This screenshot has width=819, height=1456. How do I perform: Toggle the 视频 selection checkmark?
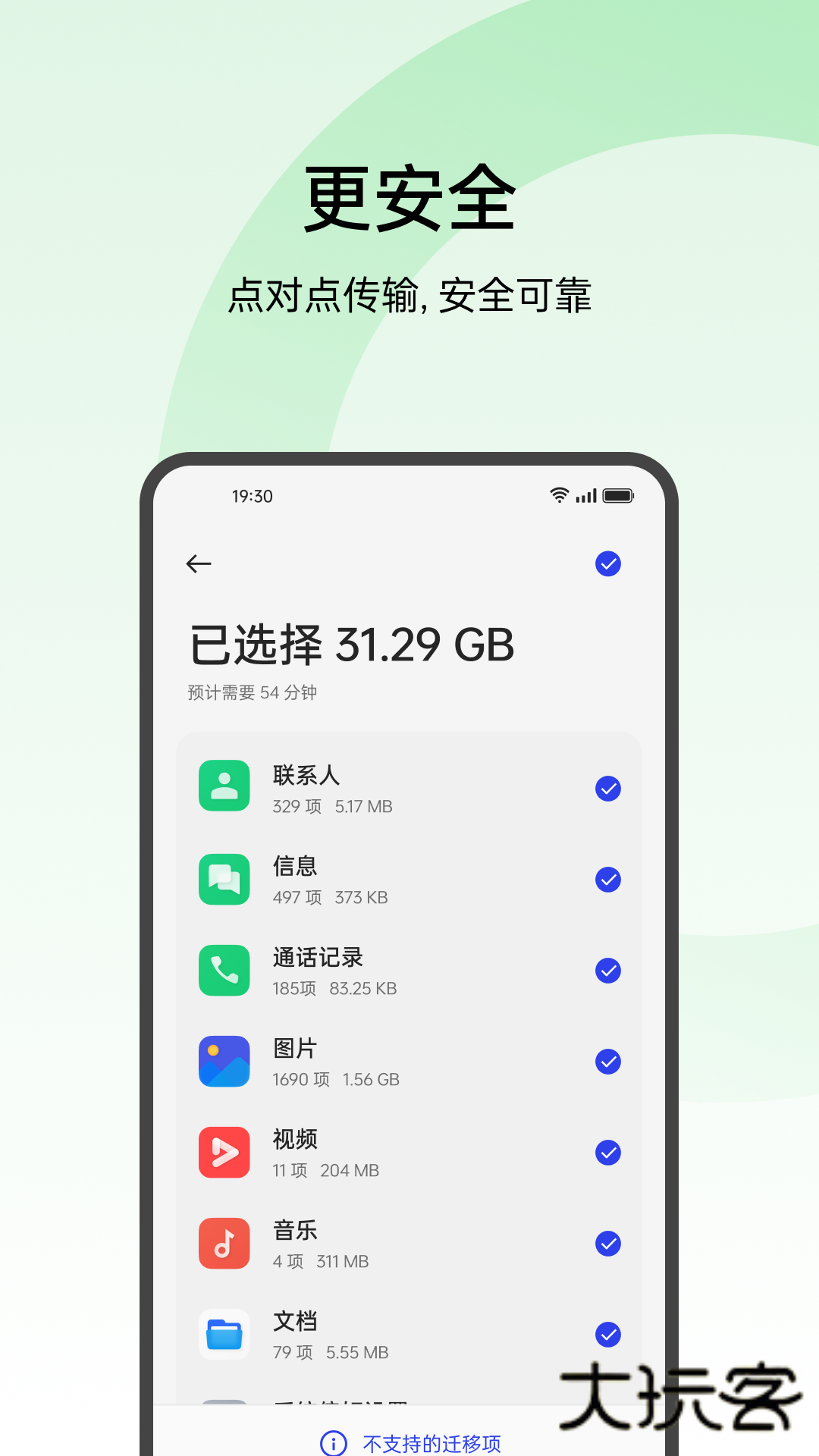pos(607,1153)
